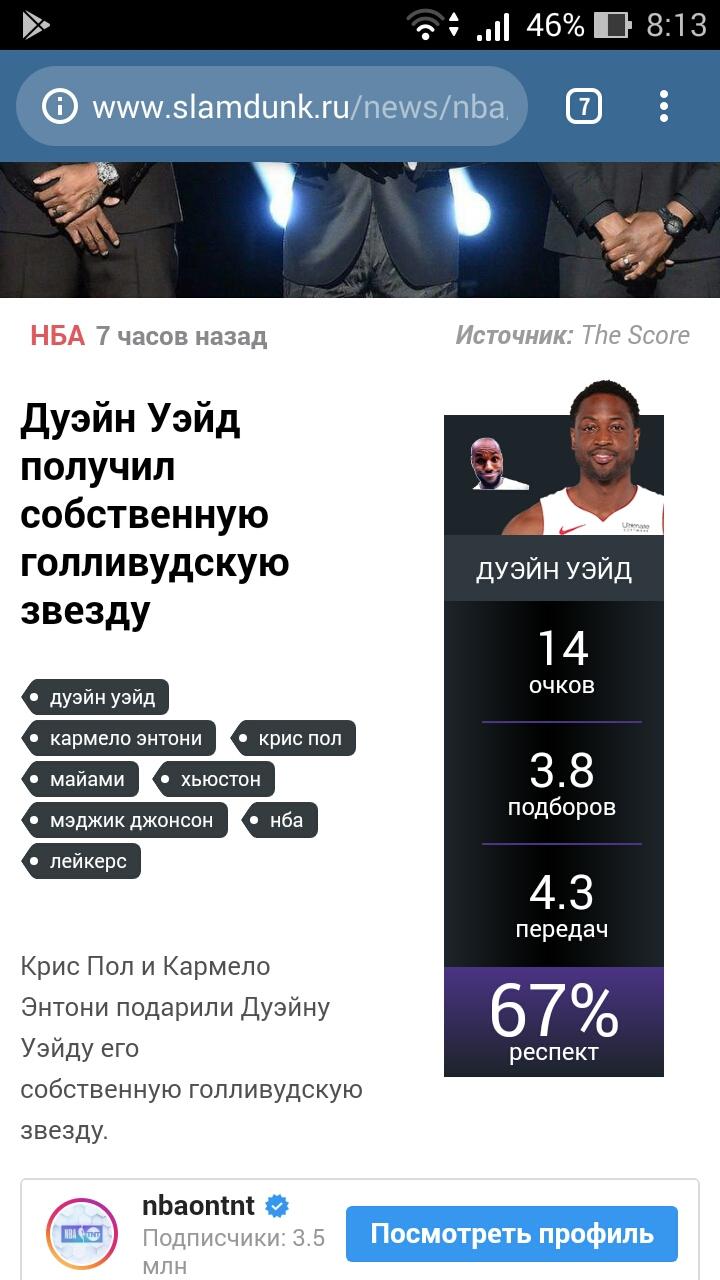Open the лейкерс tag

tap(81, 862)
